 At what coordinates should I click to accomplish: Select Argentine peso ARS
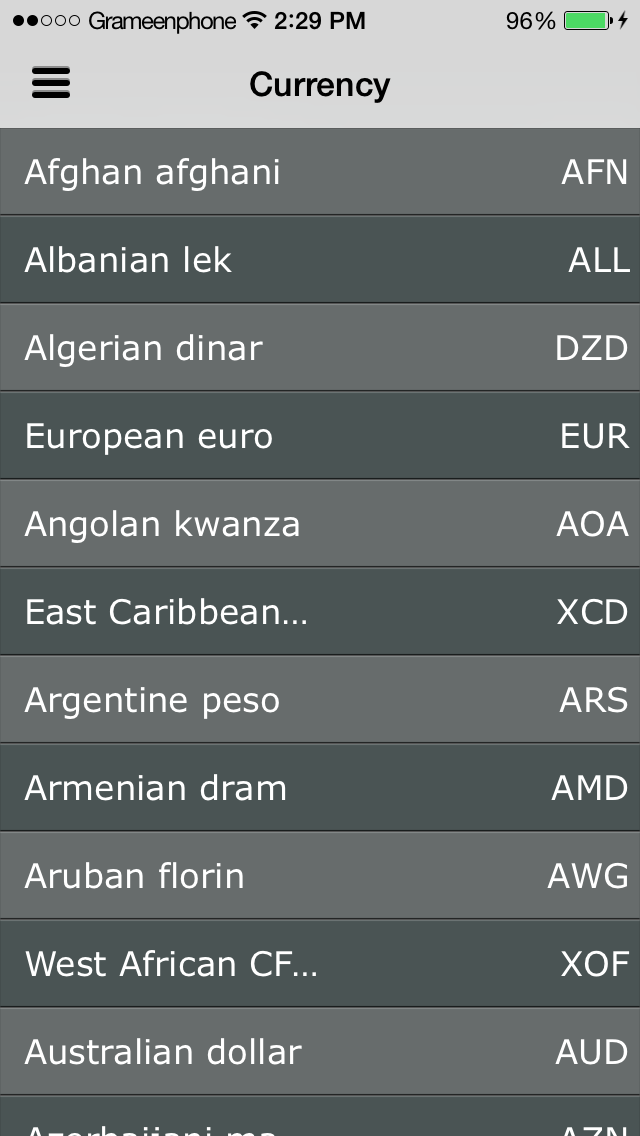click(320, 700)
